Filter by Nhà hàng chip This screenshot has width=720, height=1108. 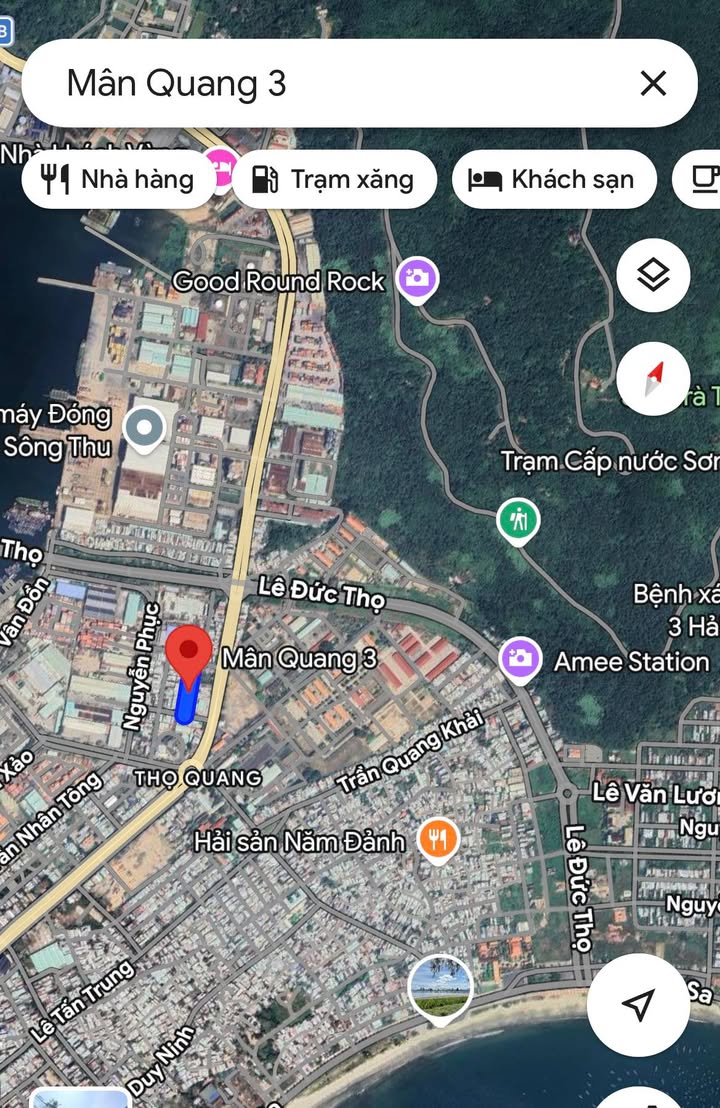118,180
